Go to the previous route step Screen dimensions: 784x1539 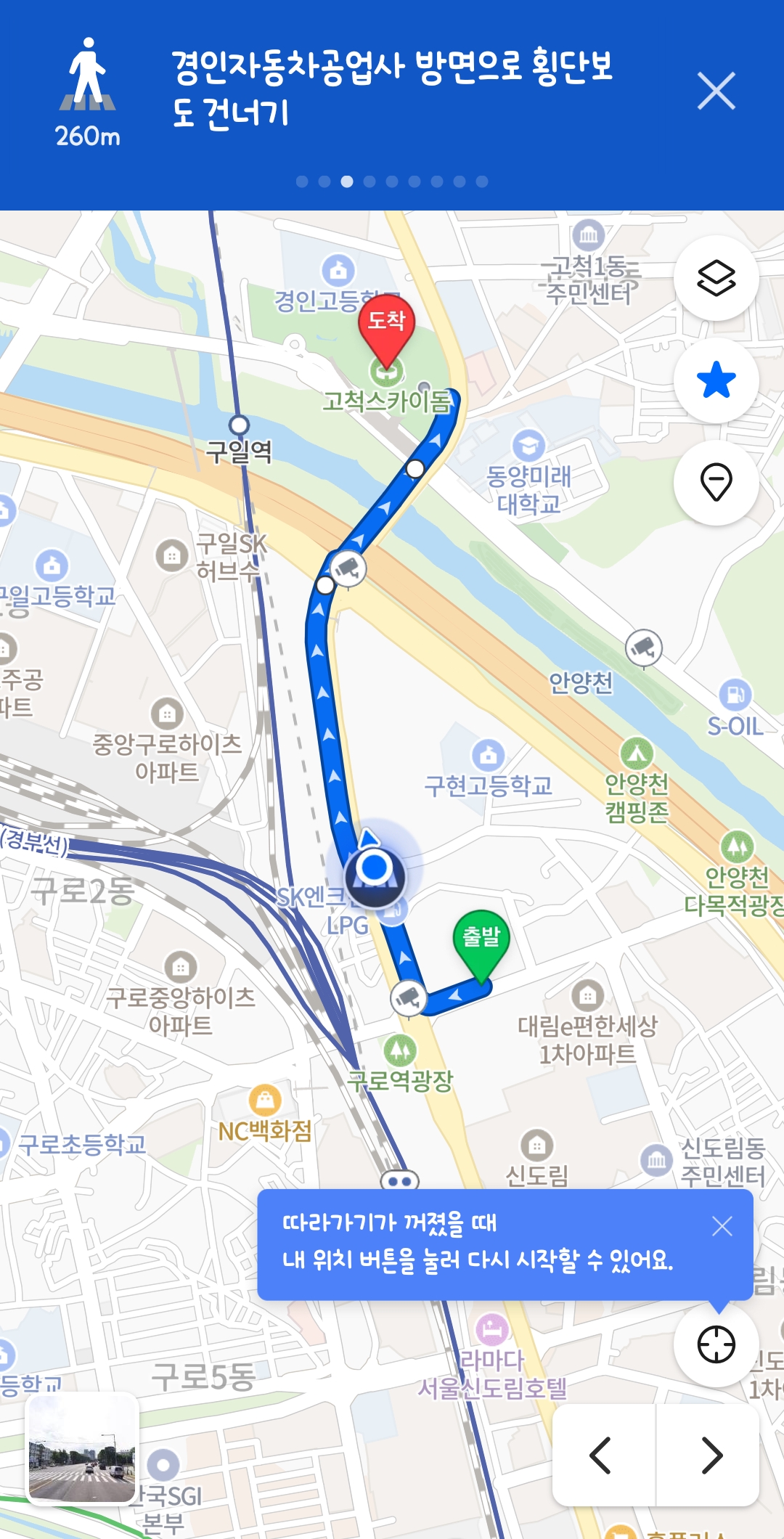tap(603, 1455)
